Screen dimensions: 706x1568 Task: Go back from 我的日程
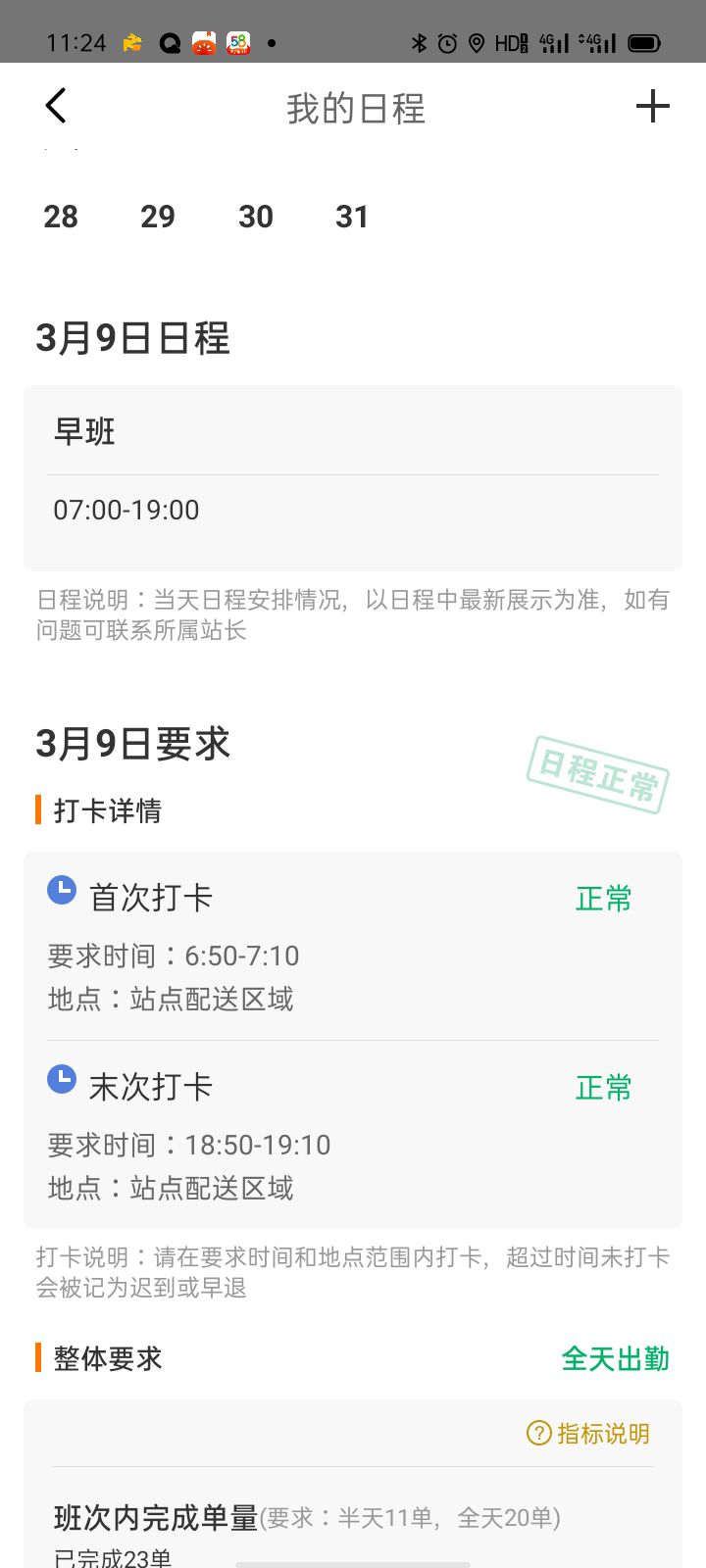(x=56, y=106)
